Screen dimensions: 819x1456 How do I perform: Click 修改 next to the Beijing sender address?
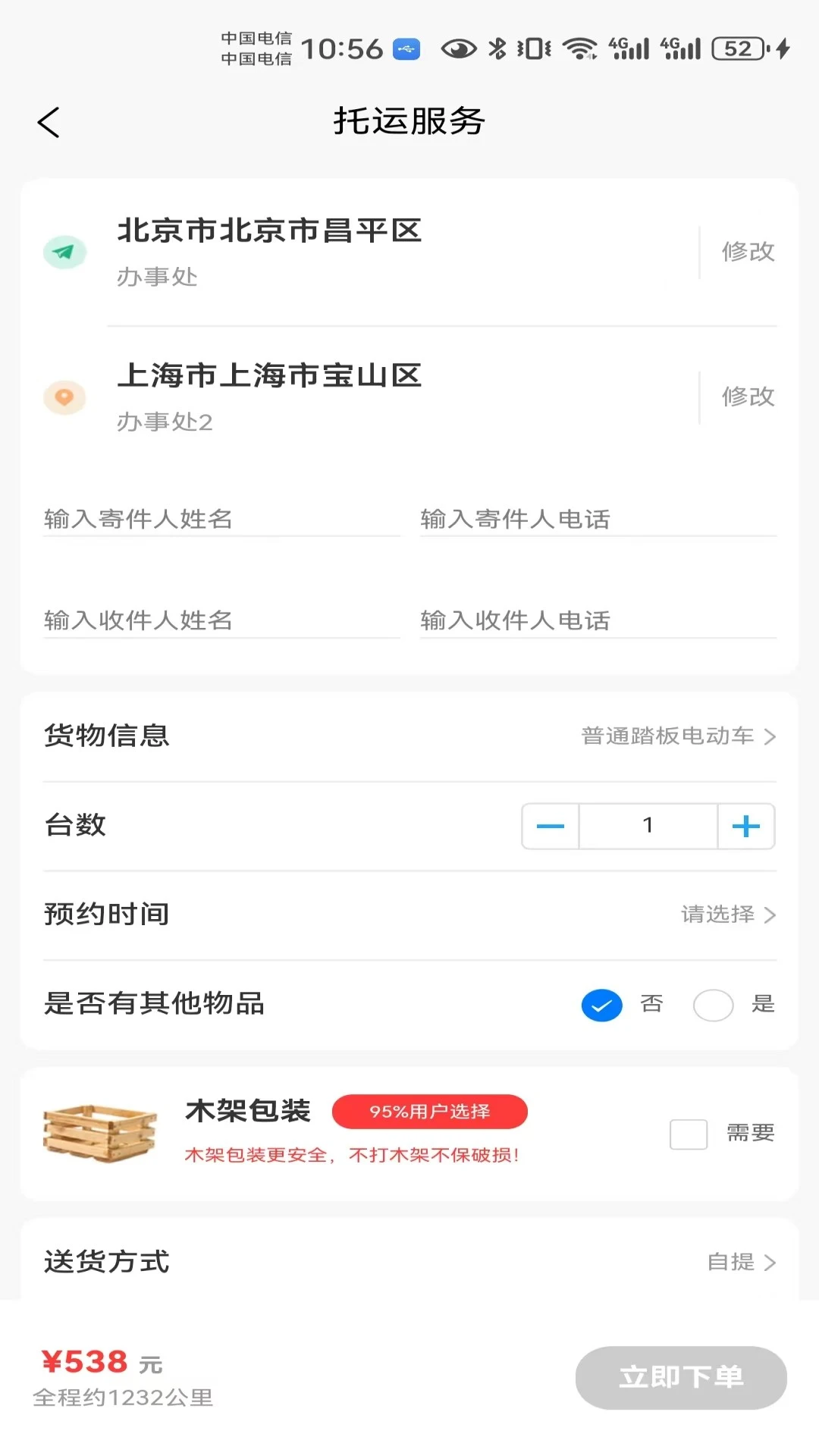pyautogui.click(x=747, y=251)
